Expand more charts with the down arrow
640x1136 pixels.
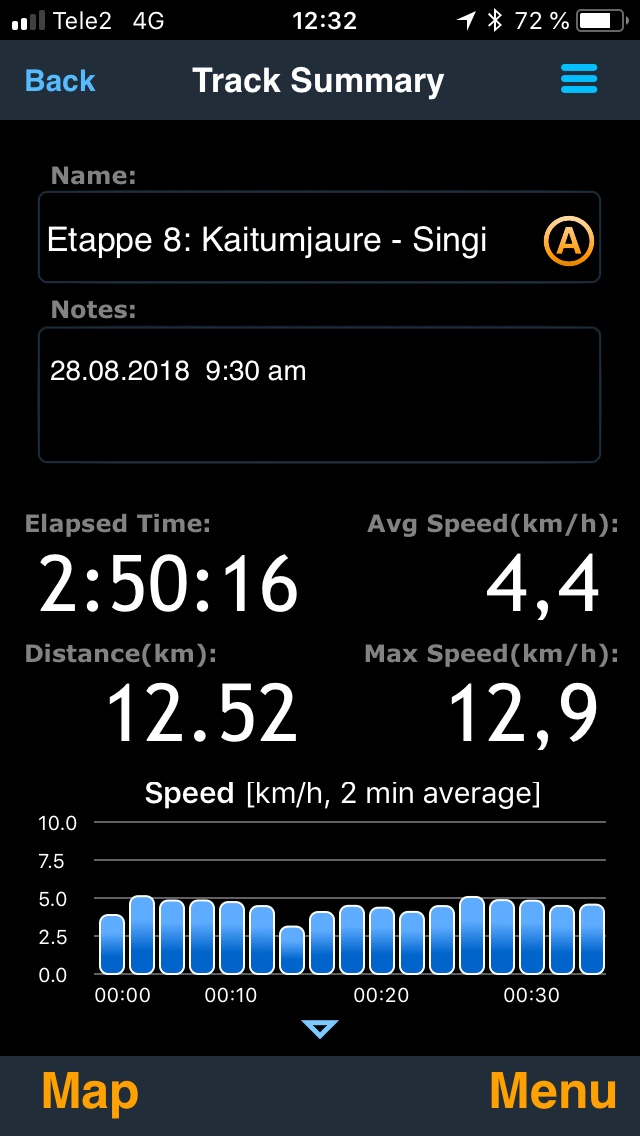320,1028
